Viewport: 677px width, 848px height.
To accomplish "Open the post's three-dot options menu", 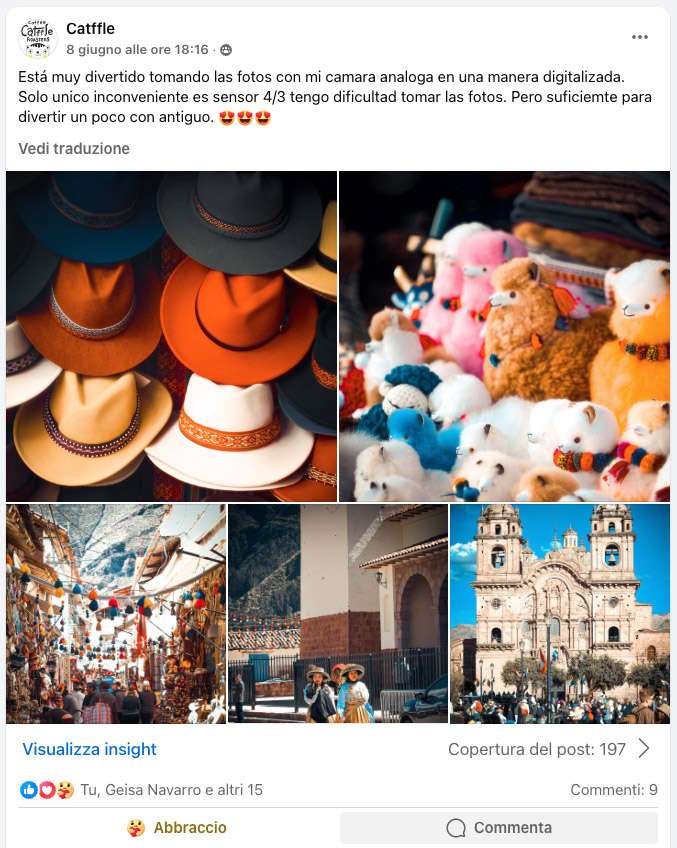I will click(640, 38).
